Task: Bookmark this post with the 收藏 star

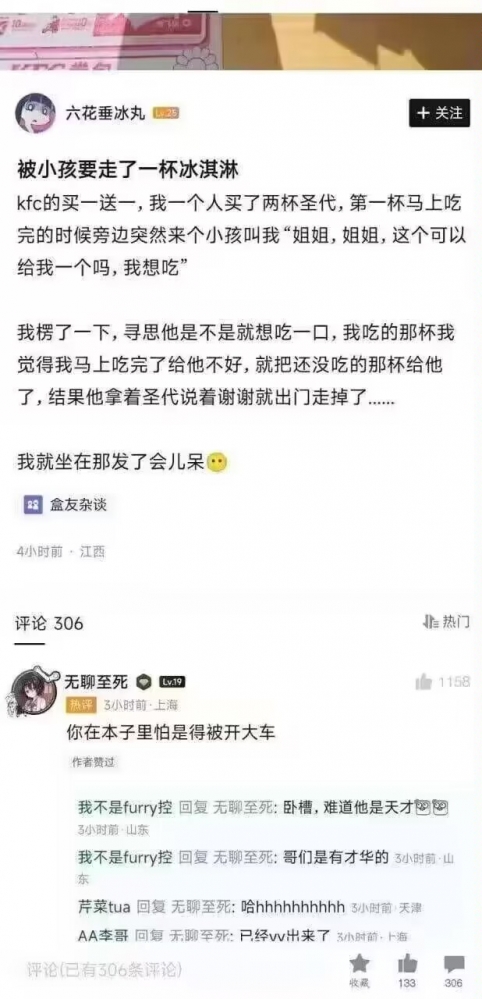Action: (359, 970)
